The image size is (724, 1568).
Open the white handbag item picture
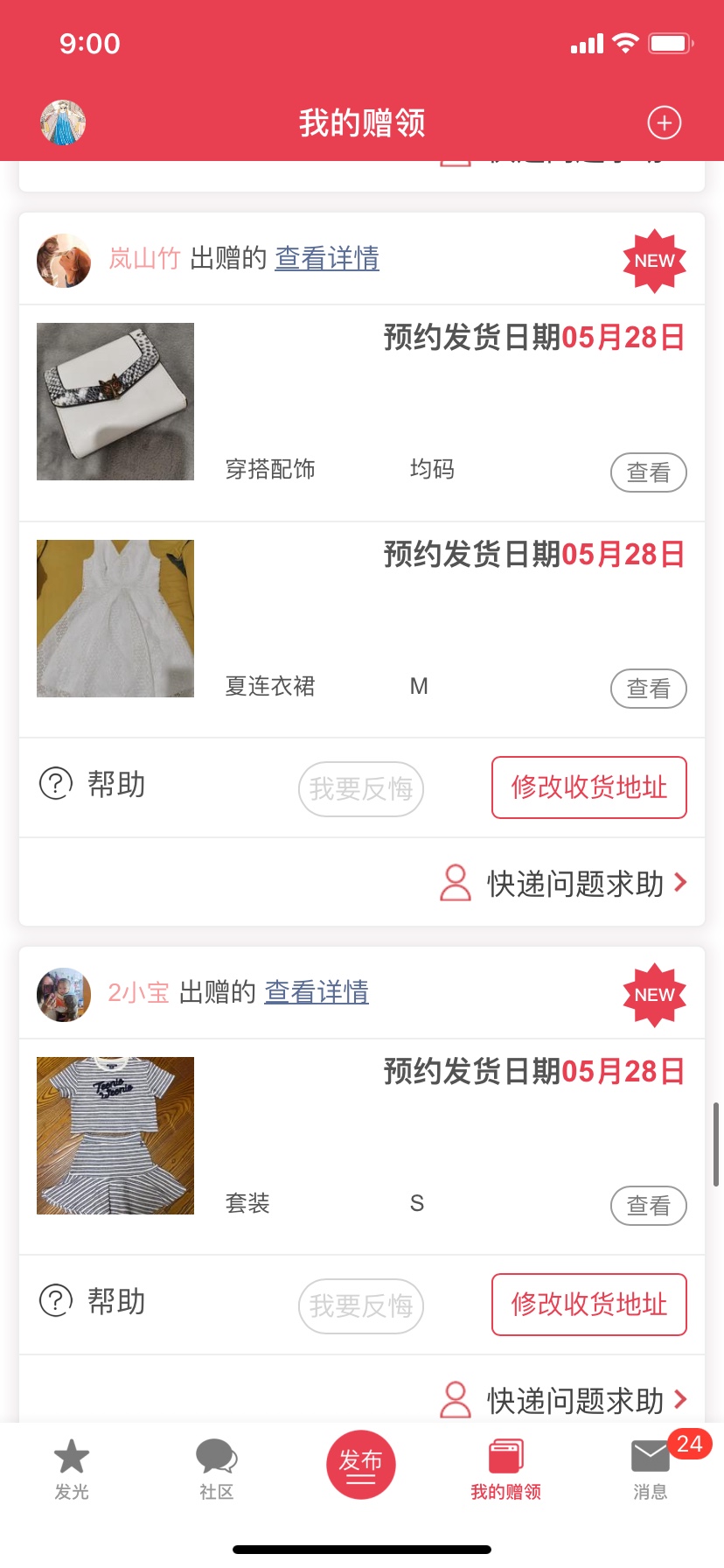click(115, 402)
